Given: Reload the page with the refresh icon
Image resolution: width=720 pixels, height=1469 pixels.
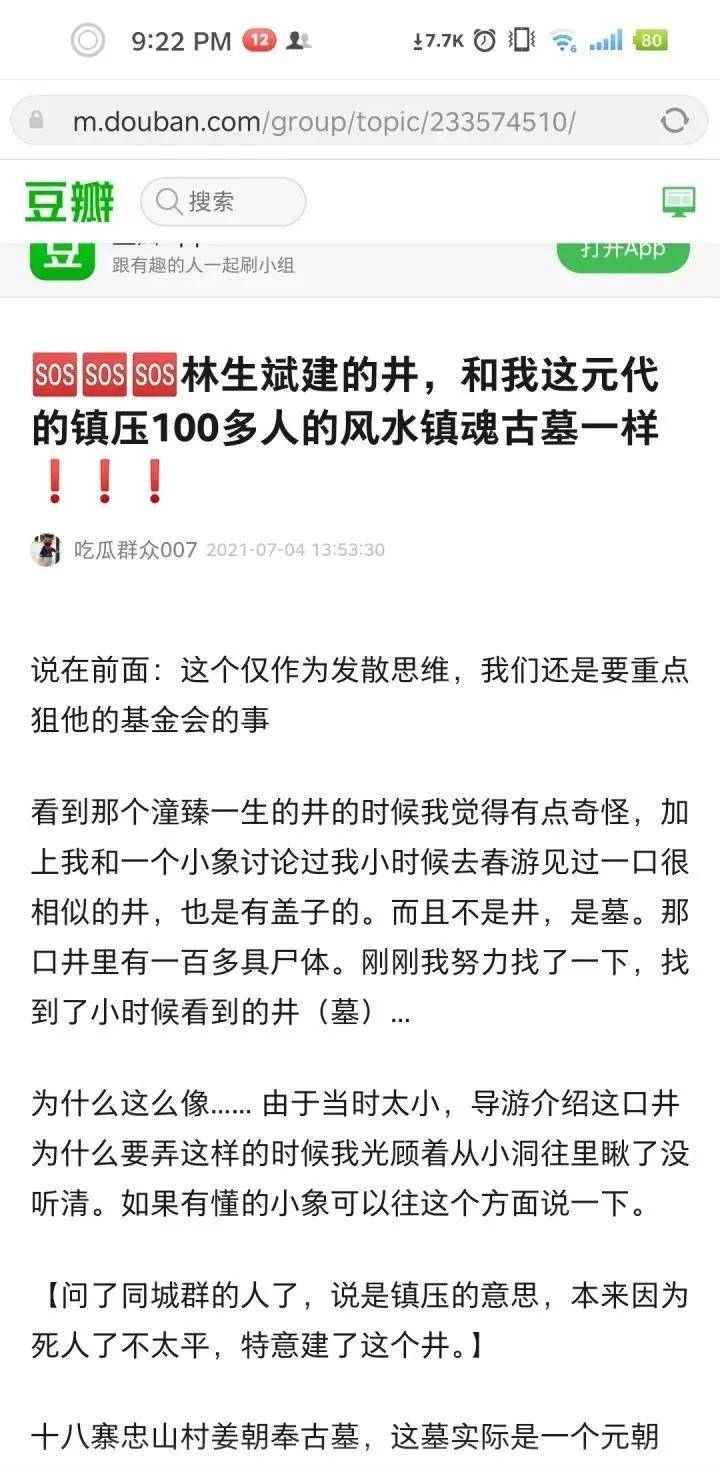Looking at the screenshot, I should (675, 121).
